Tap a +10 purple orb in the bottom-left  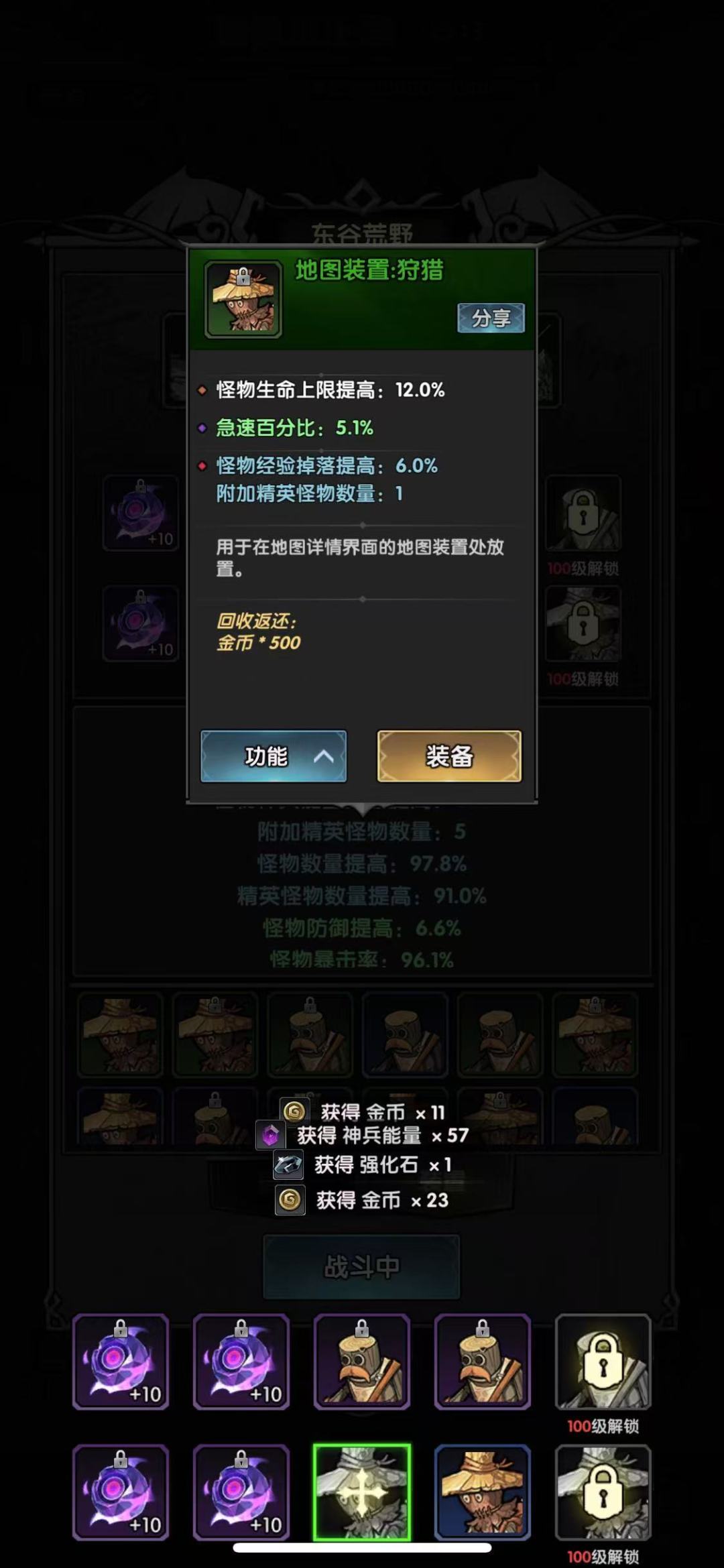[121, 1362]
